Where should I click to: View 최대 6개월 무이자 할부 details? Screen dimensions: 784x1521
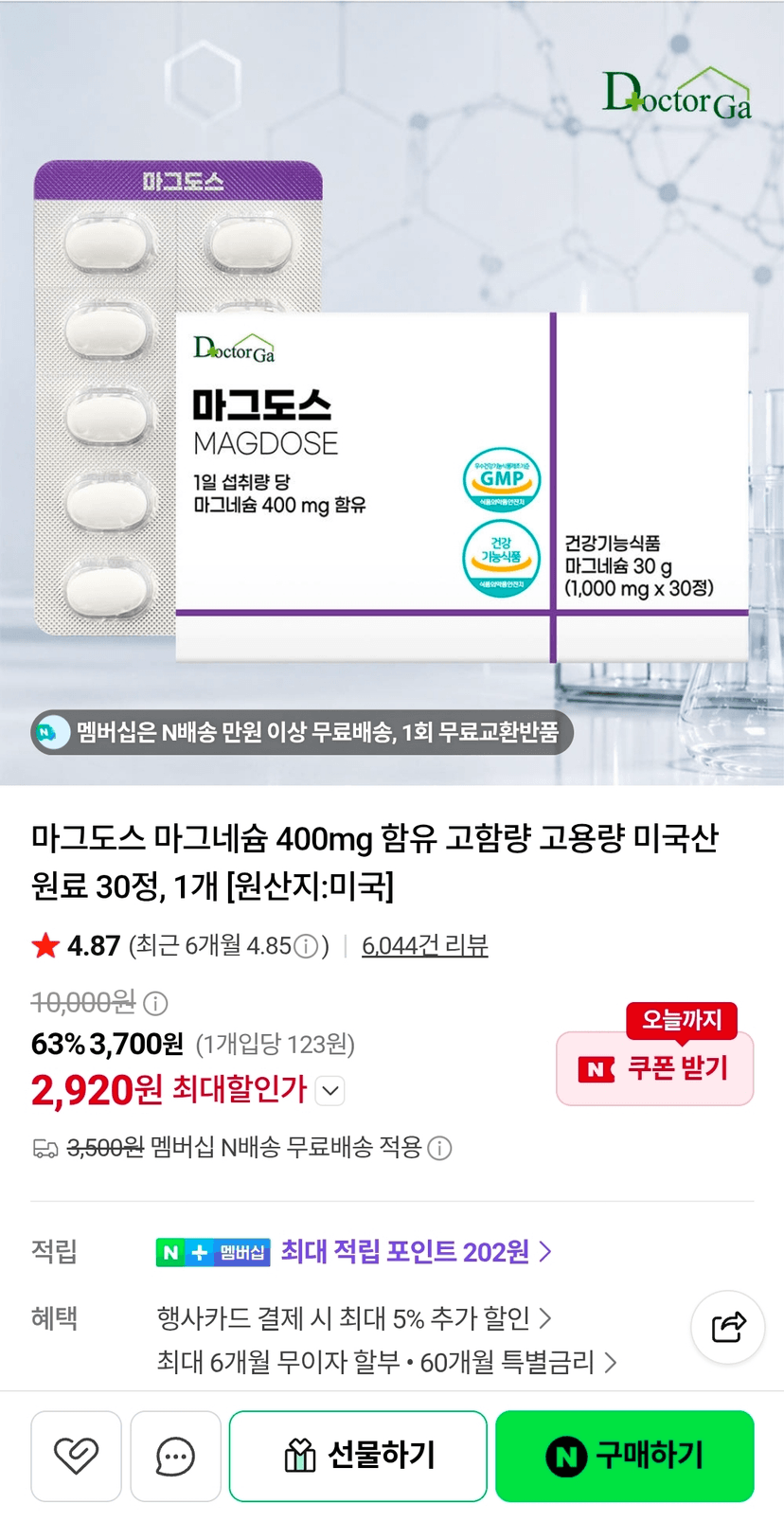tap(387, 1362)
